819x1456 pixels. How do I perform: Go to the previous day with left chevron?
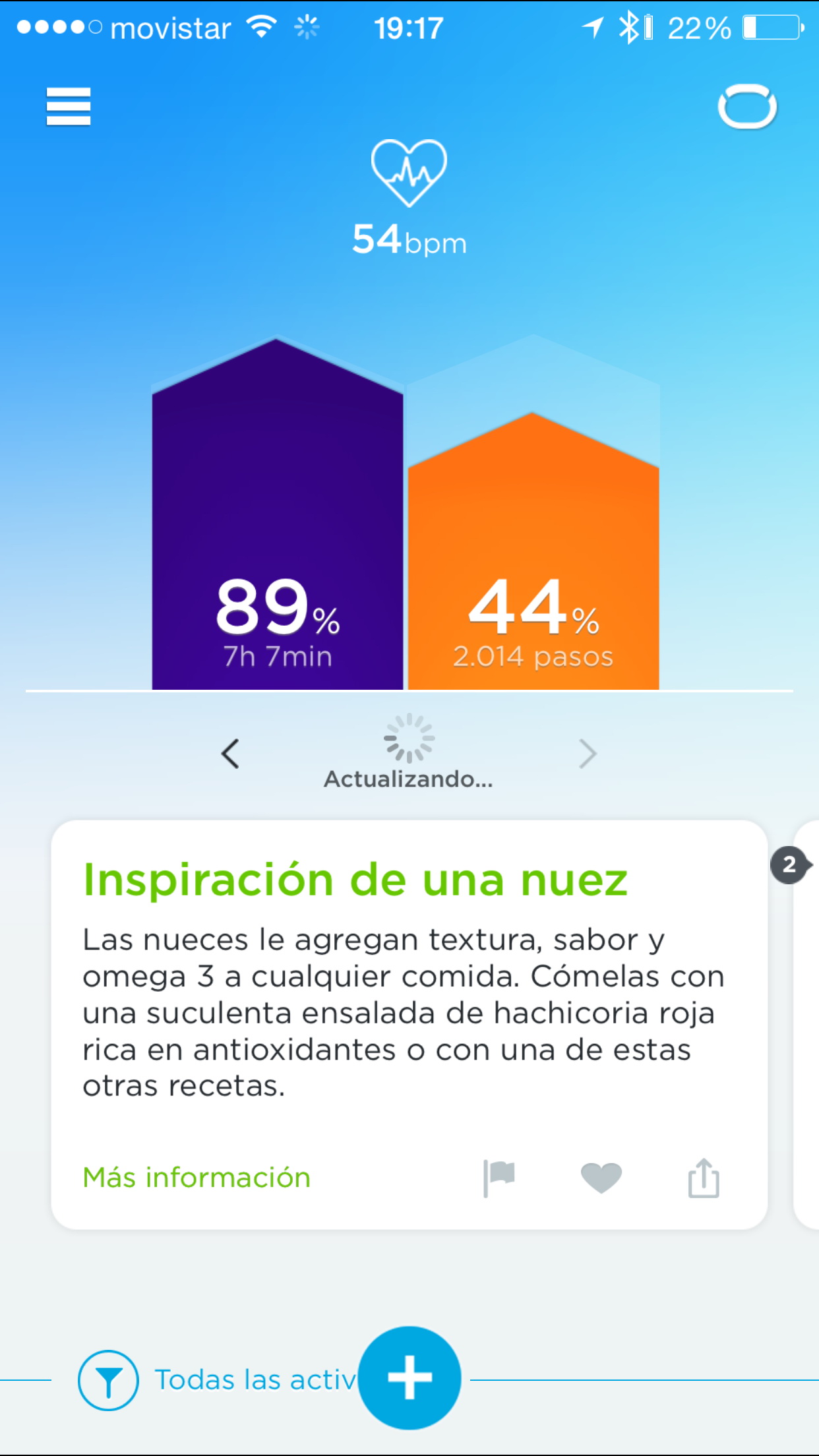[230, 754]
